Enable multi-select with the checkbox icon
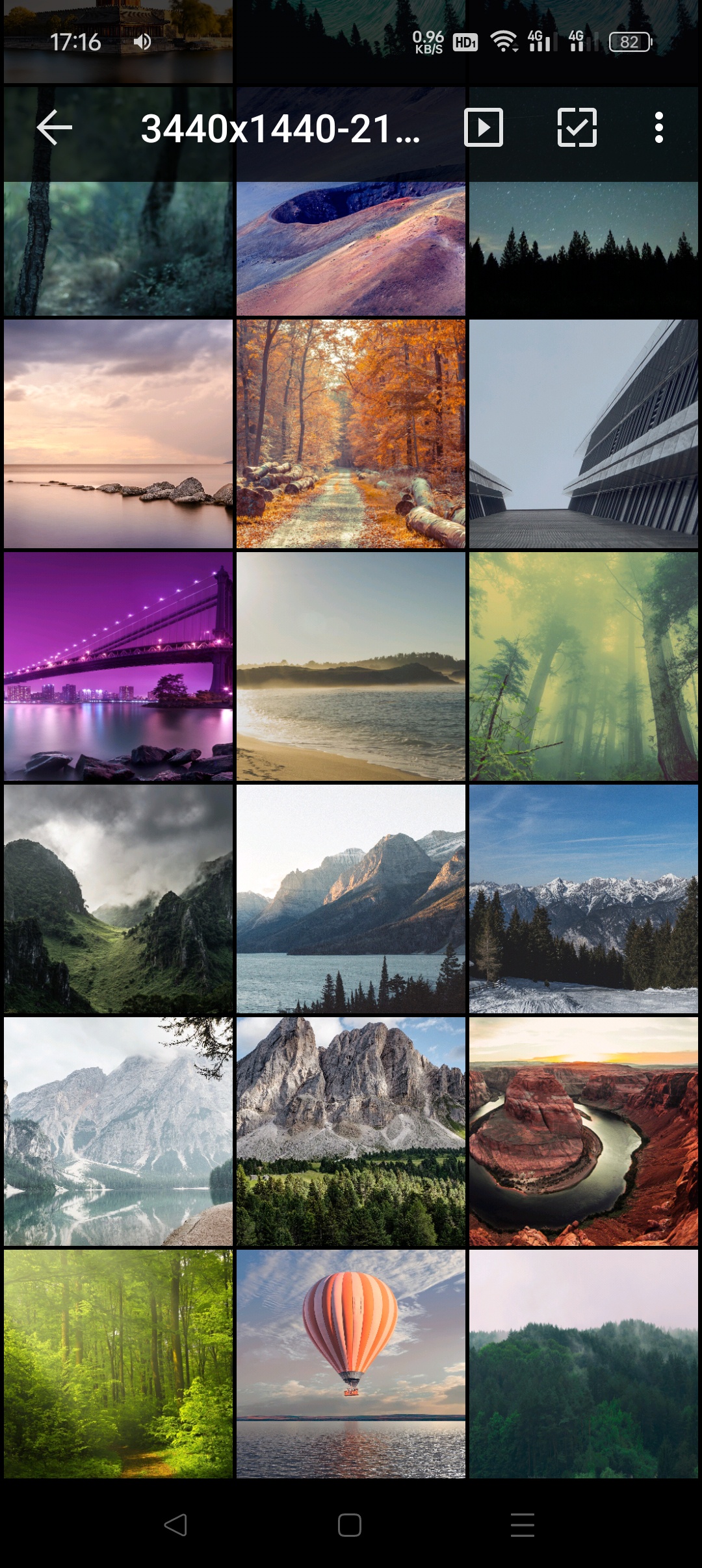The image size is (702, 1568). [x=577, y=127]
